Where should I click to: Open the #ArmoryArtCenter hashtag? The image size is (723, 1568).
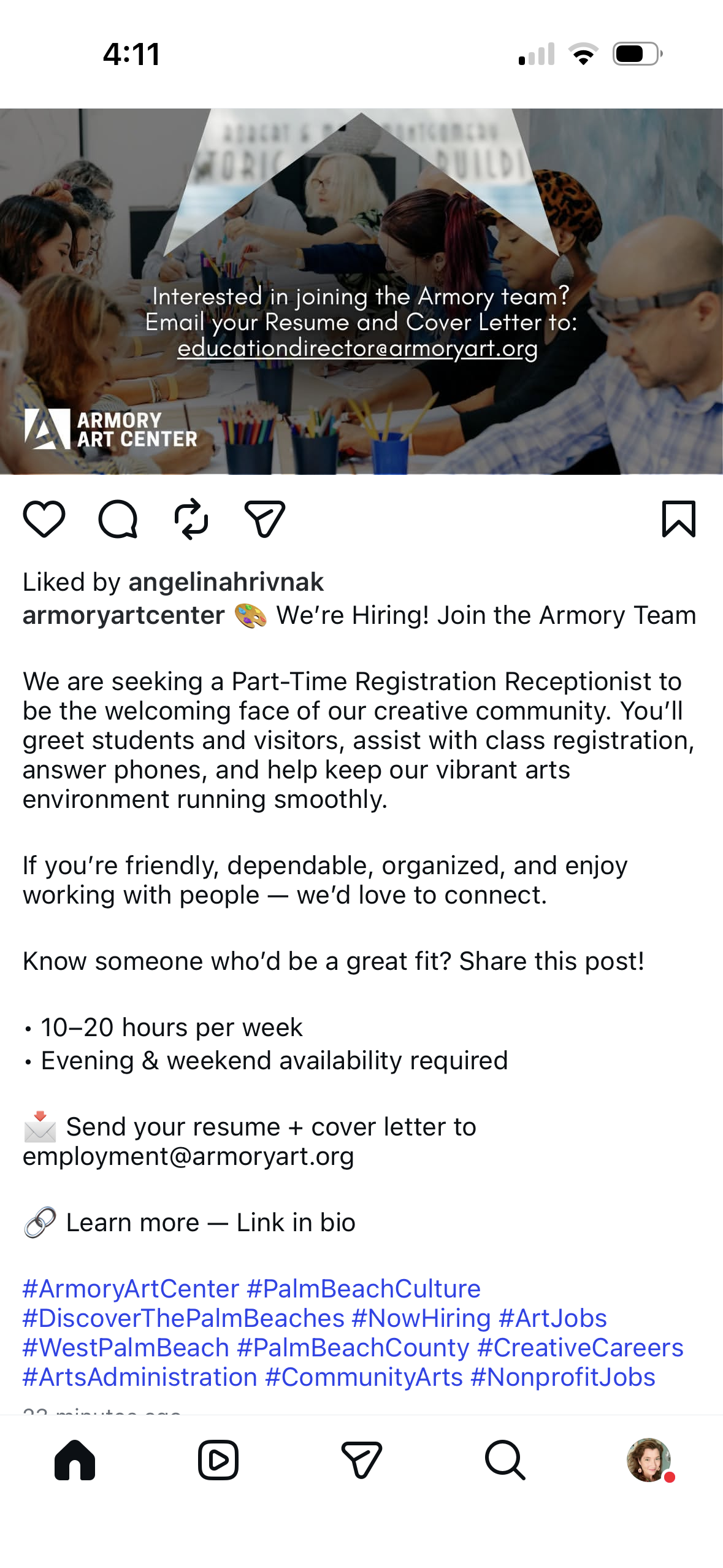pyautogui.click(x=131, y=1288)
